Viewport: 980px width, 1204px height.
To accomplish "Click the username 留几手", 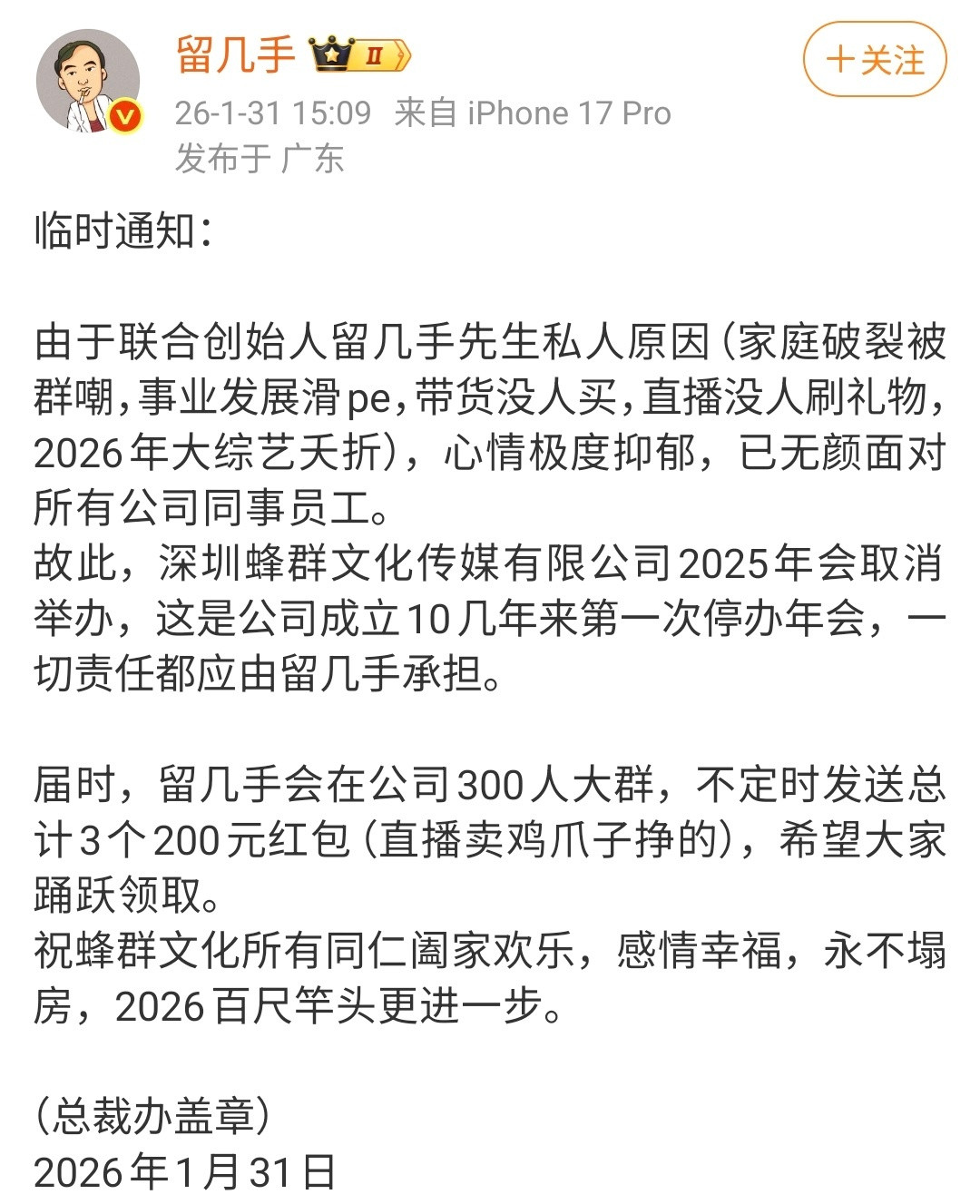I will [234, 56].
